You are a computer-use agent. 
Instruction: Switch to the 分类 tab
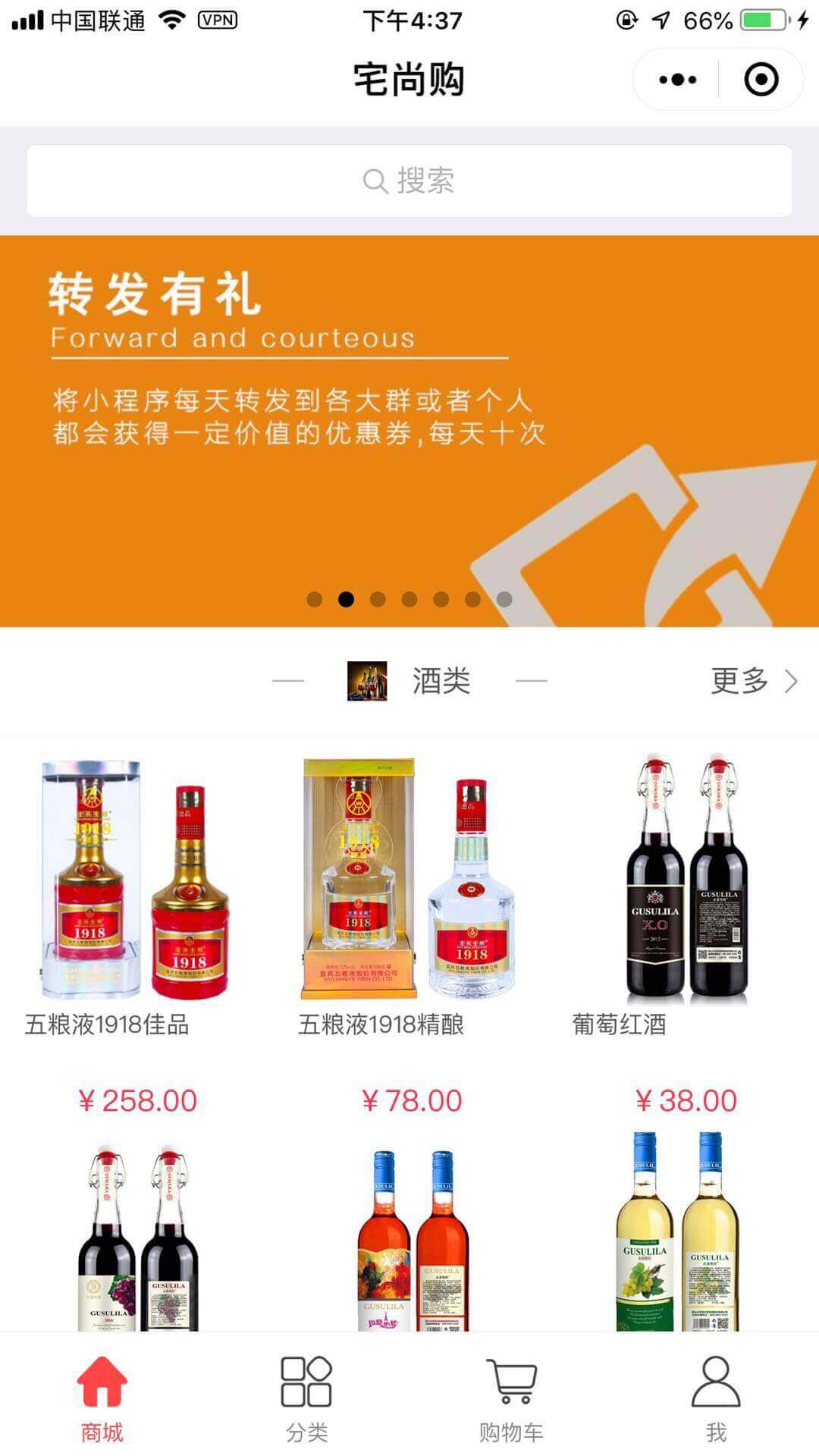[306, 1400]
